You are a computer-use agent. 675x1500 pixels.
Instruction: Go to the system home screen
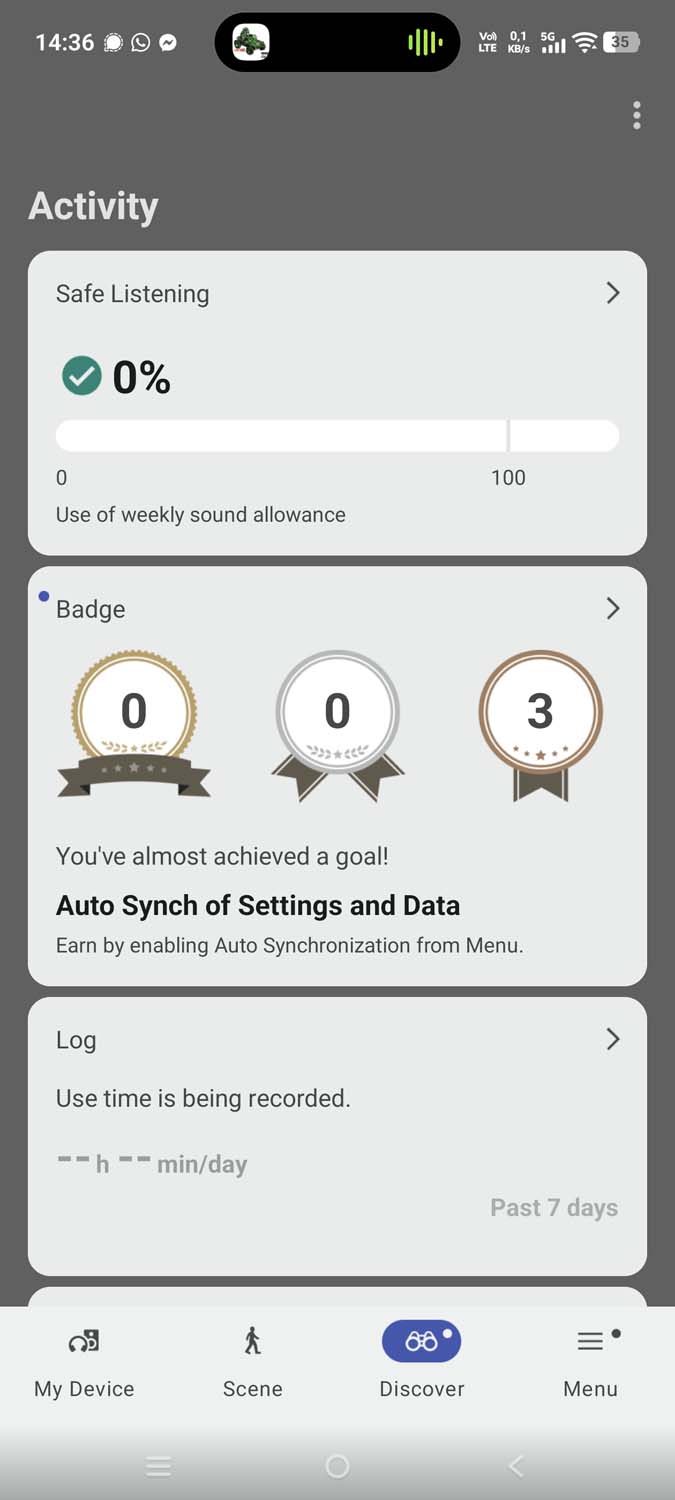[338, 1466]
